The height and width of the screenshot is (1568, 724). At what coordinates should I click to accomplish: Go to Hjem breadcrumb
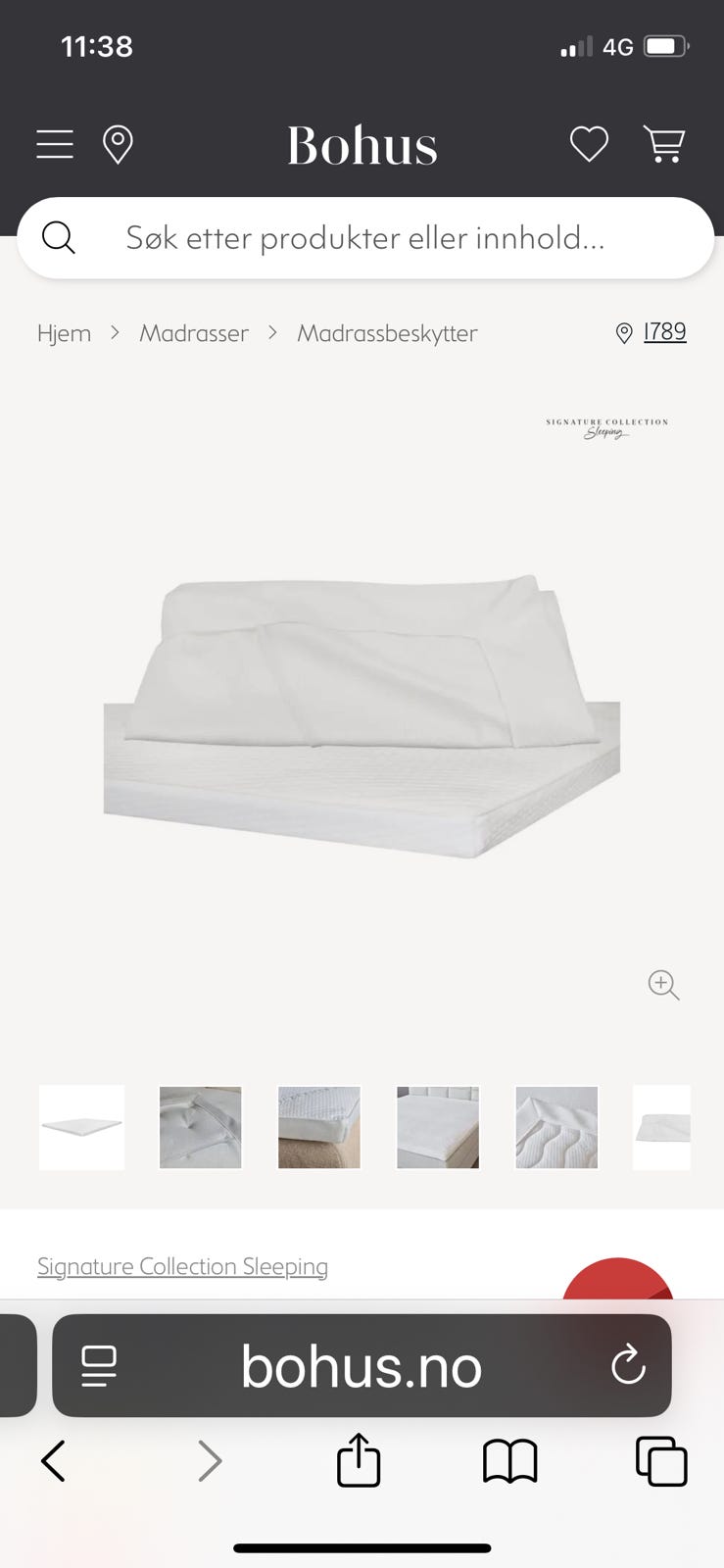(x=64, y=333)
